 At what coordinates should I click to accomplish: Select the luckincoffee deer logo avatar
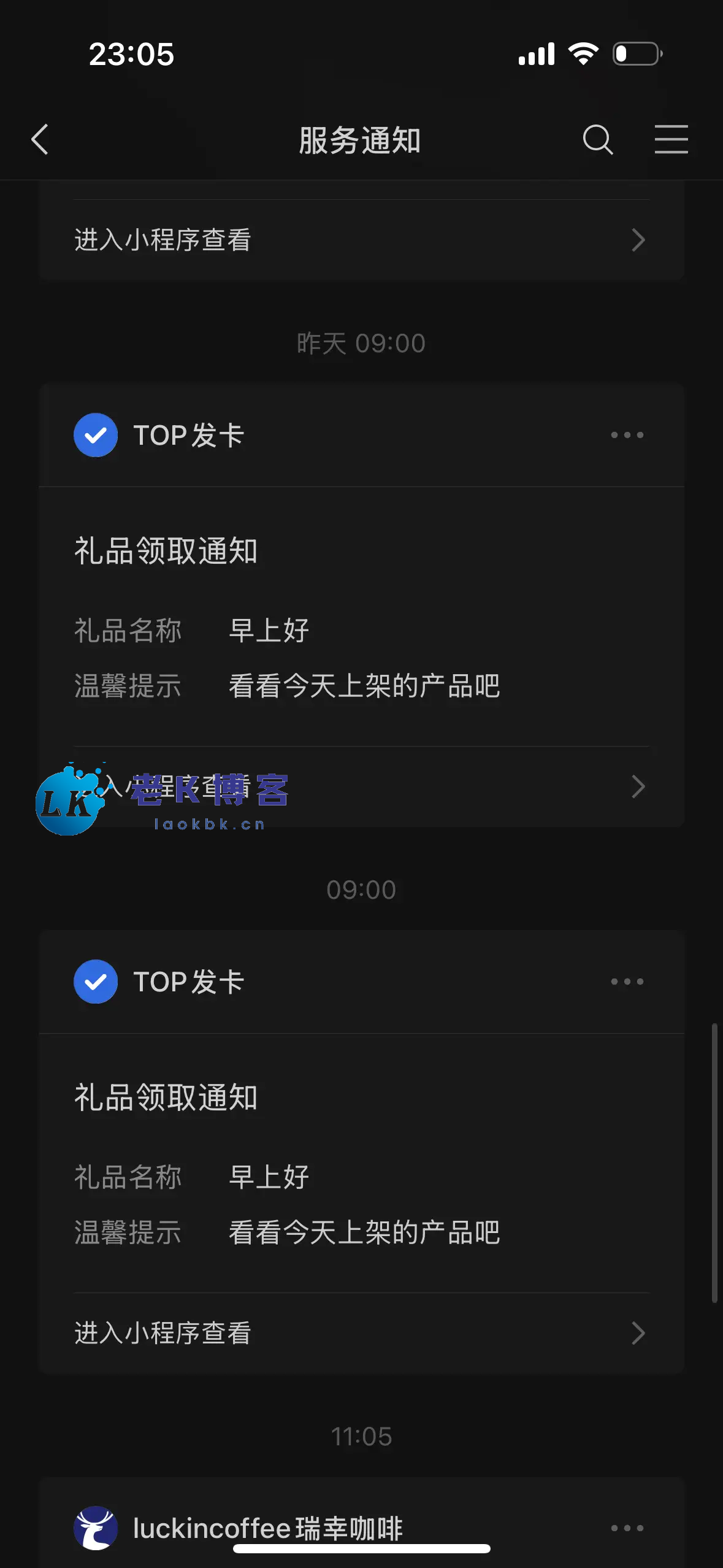pyautogui.click(x=96, y=1528)
